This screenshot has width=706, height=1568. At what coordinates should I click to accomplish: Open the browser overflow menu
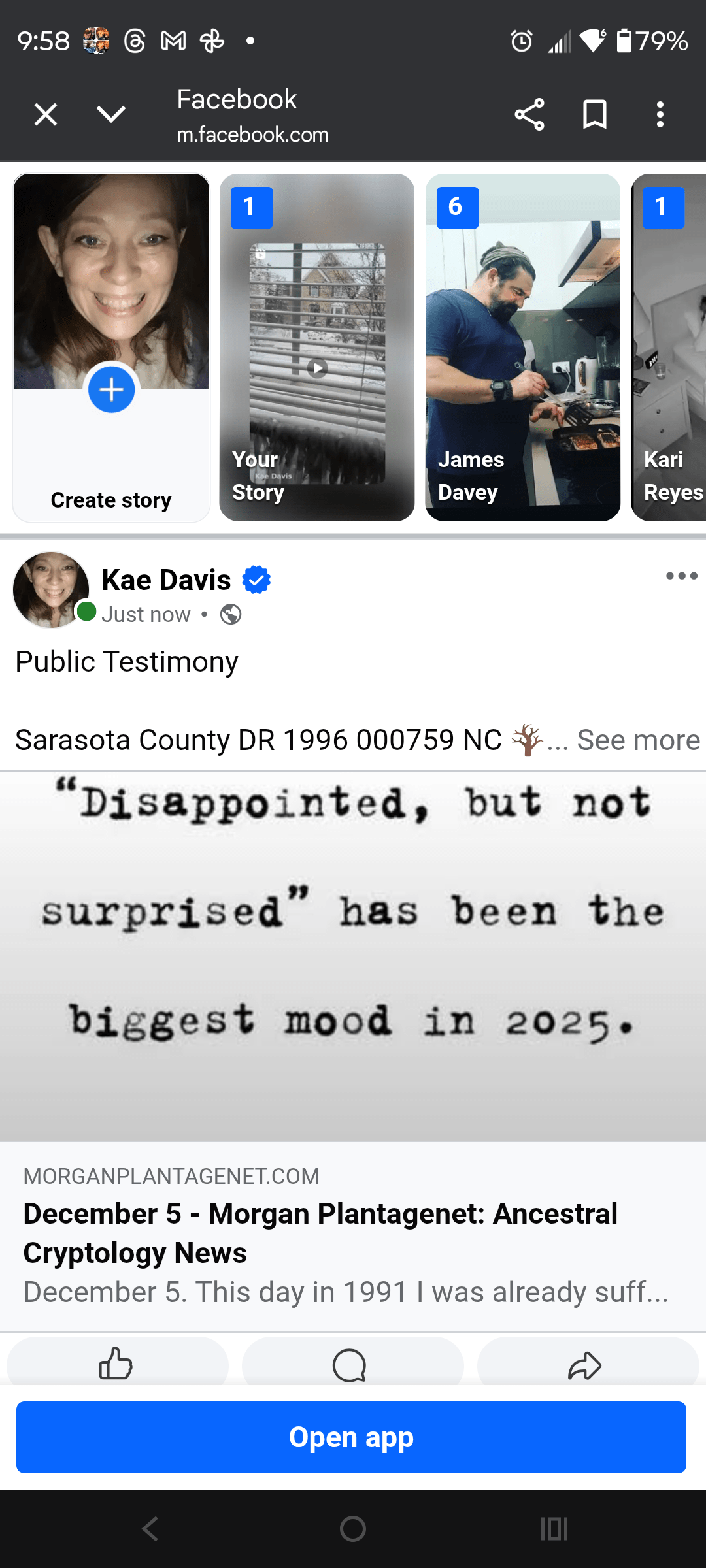coord(660,115)
